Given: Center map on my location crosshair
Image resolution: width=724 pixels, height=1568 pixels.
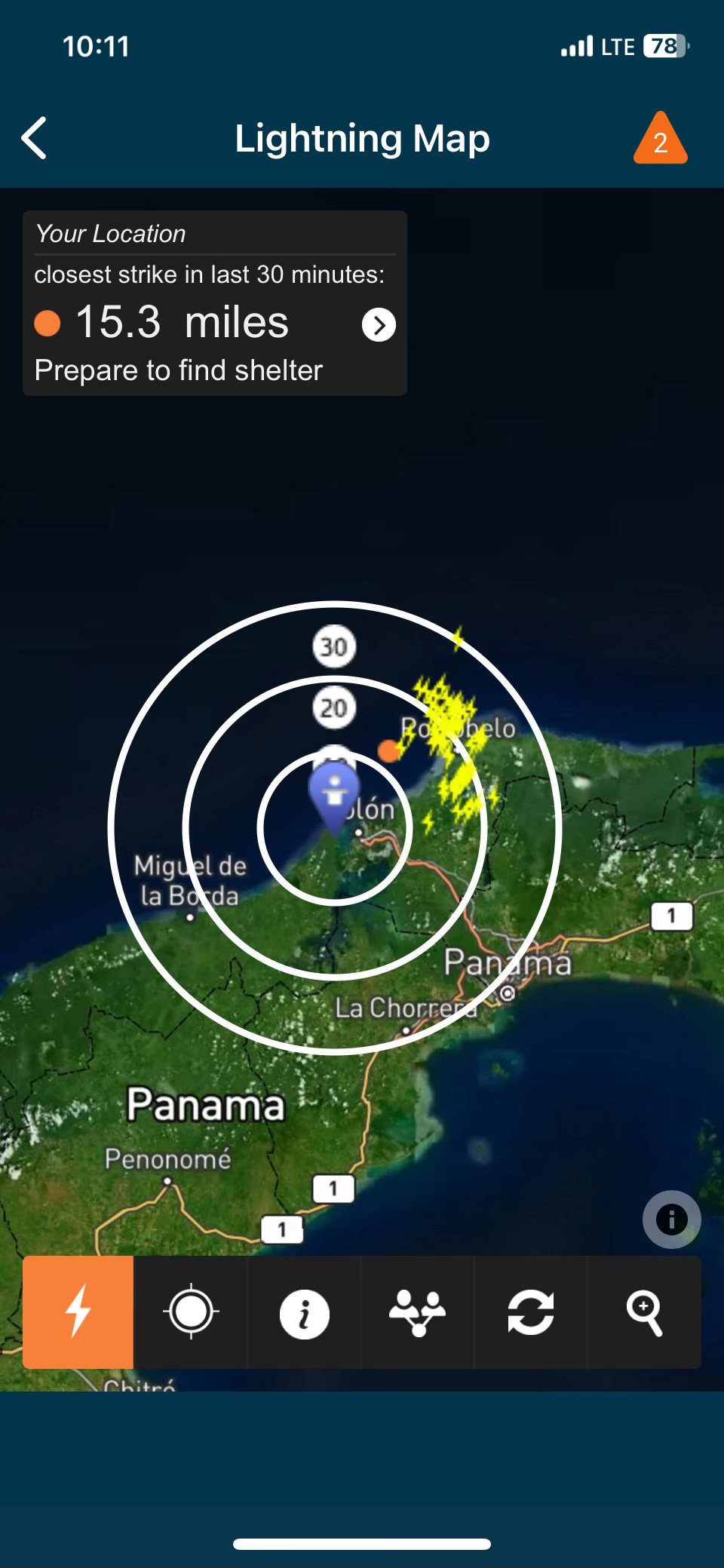Looking at the screenshot, I should (x=191, y=1312).
